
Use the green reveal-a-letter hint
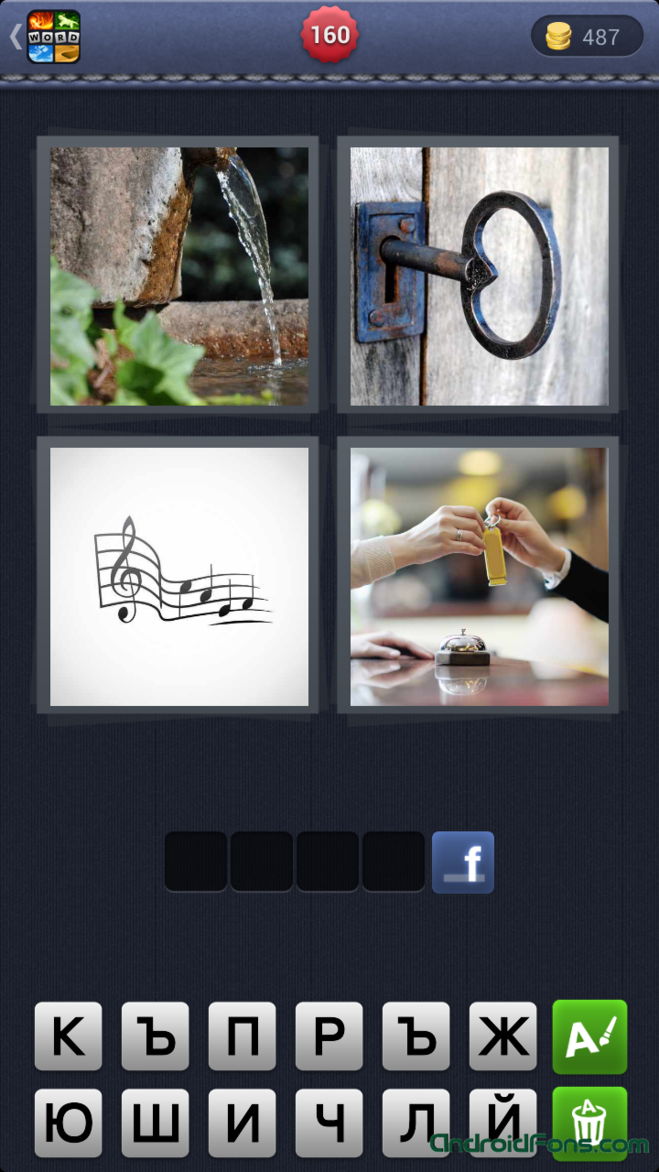[x=590, y=1037]
